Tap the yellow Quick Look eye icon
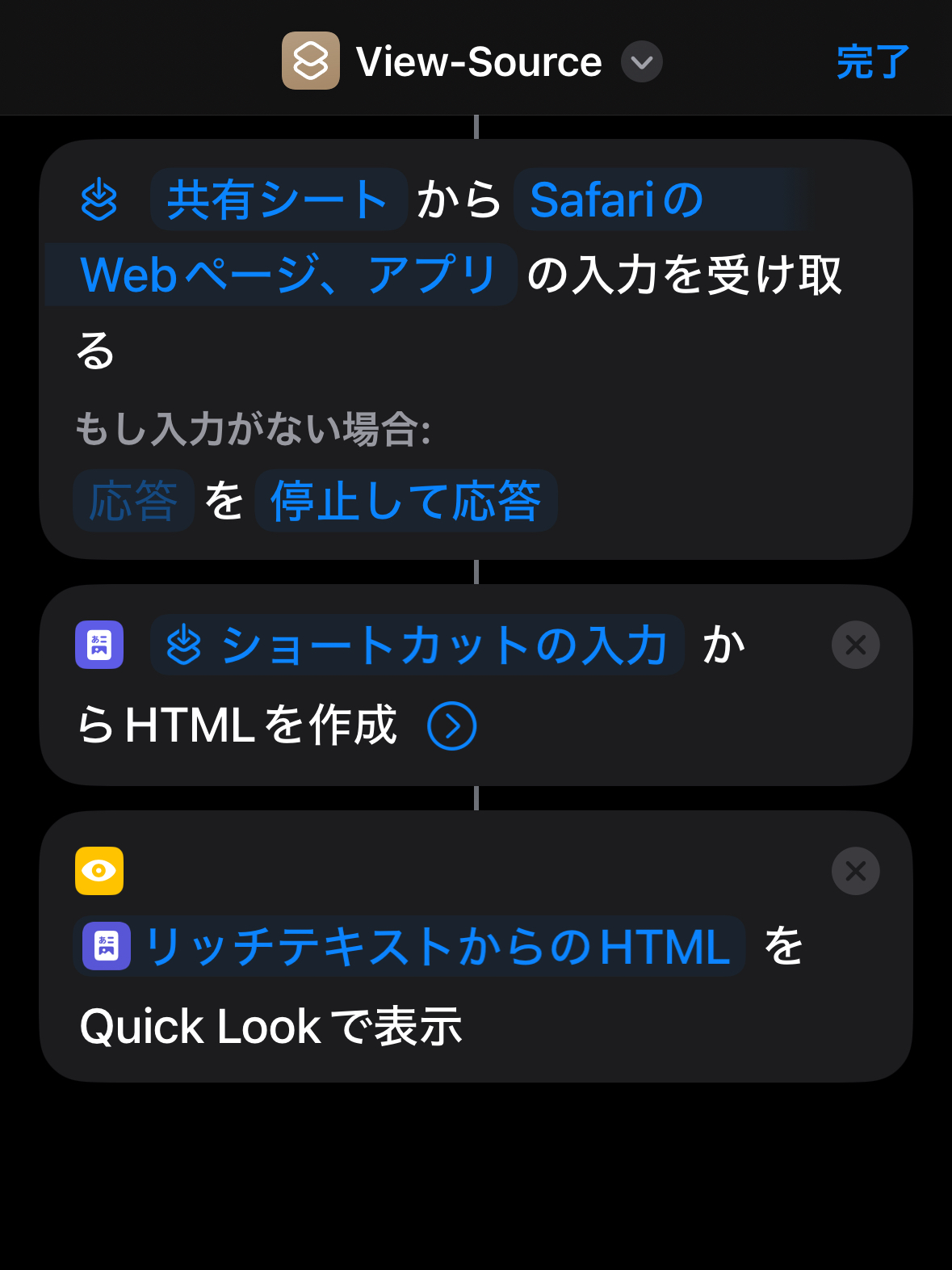 click(99, 870)
